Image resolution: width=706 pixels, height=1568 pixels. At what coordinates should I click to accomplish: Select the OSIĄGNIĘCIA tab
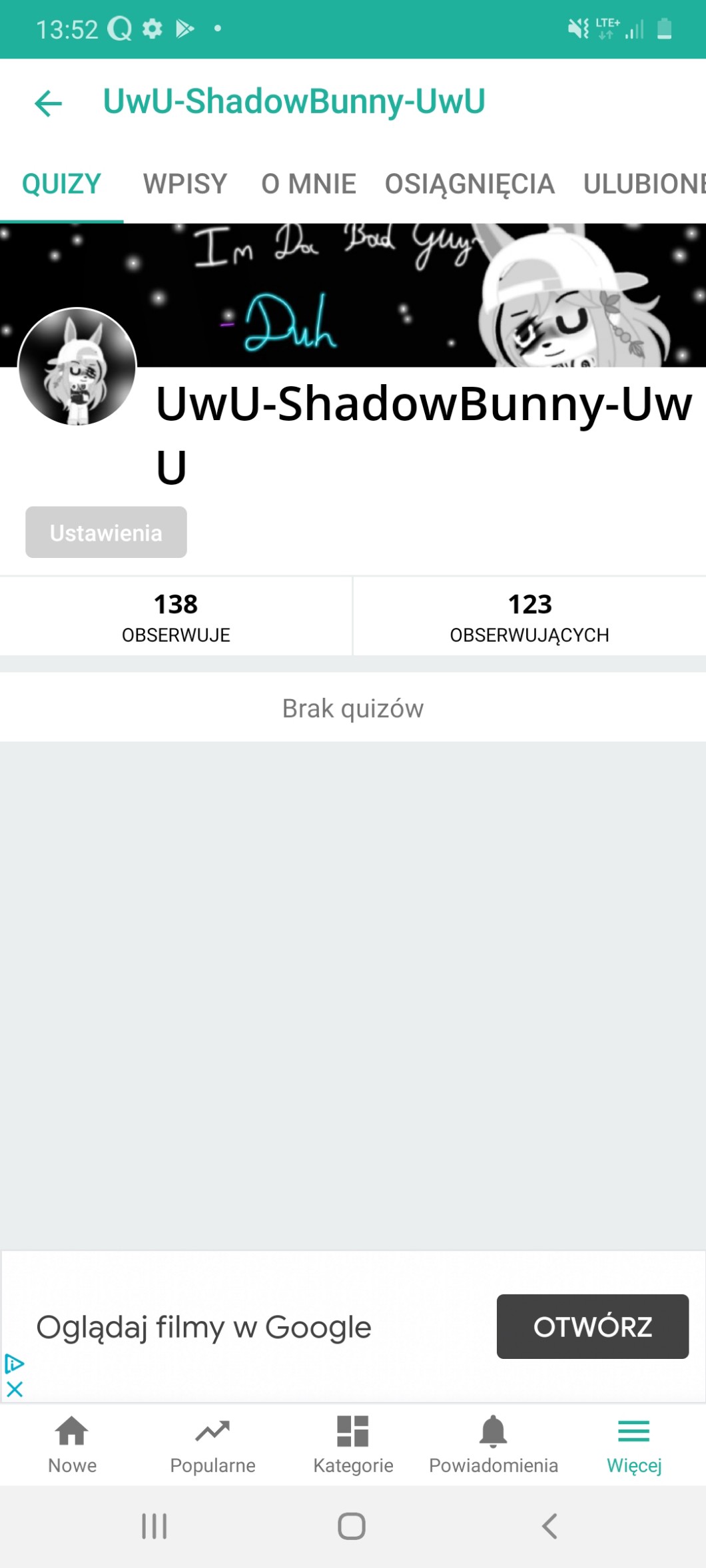(x=470, y=184)
